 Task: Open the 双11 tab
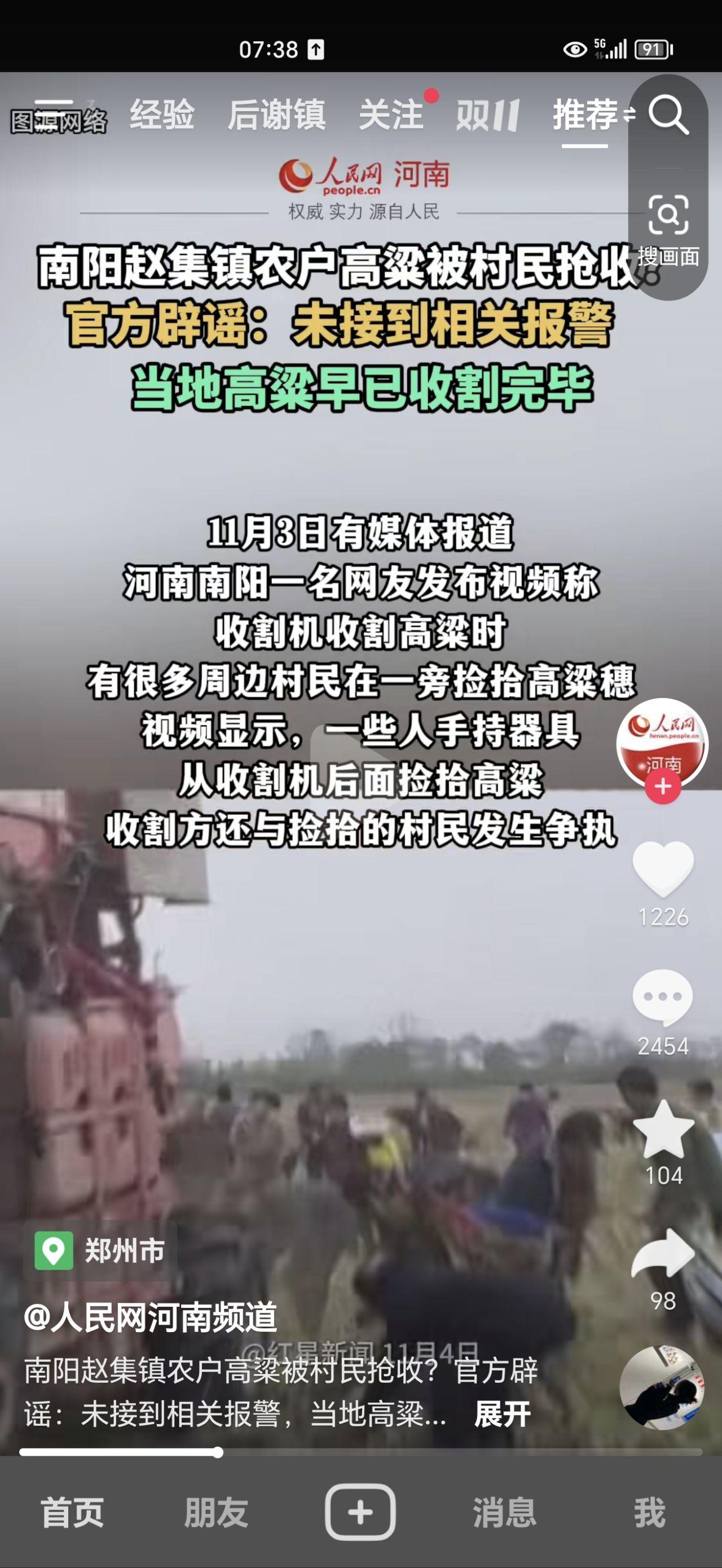(x=487, y=115)
